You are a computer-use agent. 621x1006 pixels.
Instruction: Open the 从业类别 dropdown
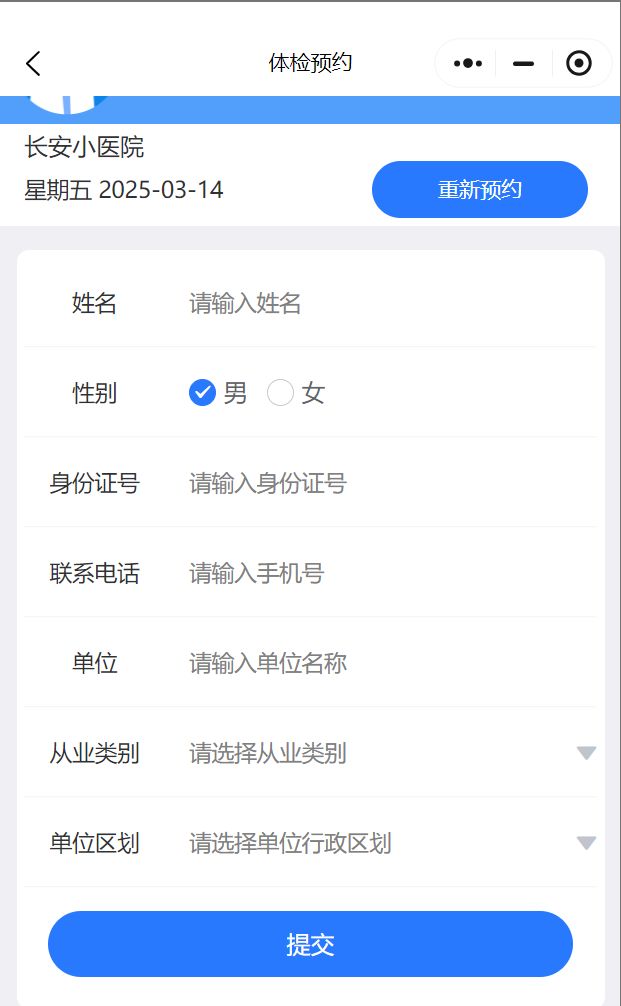point(391,753)
